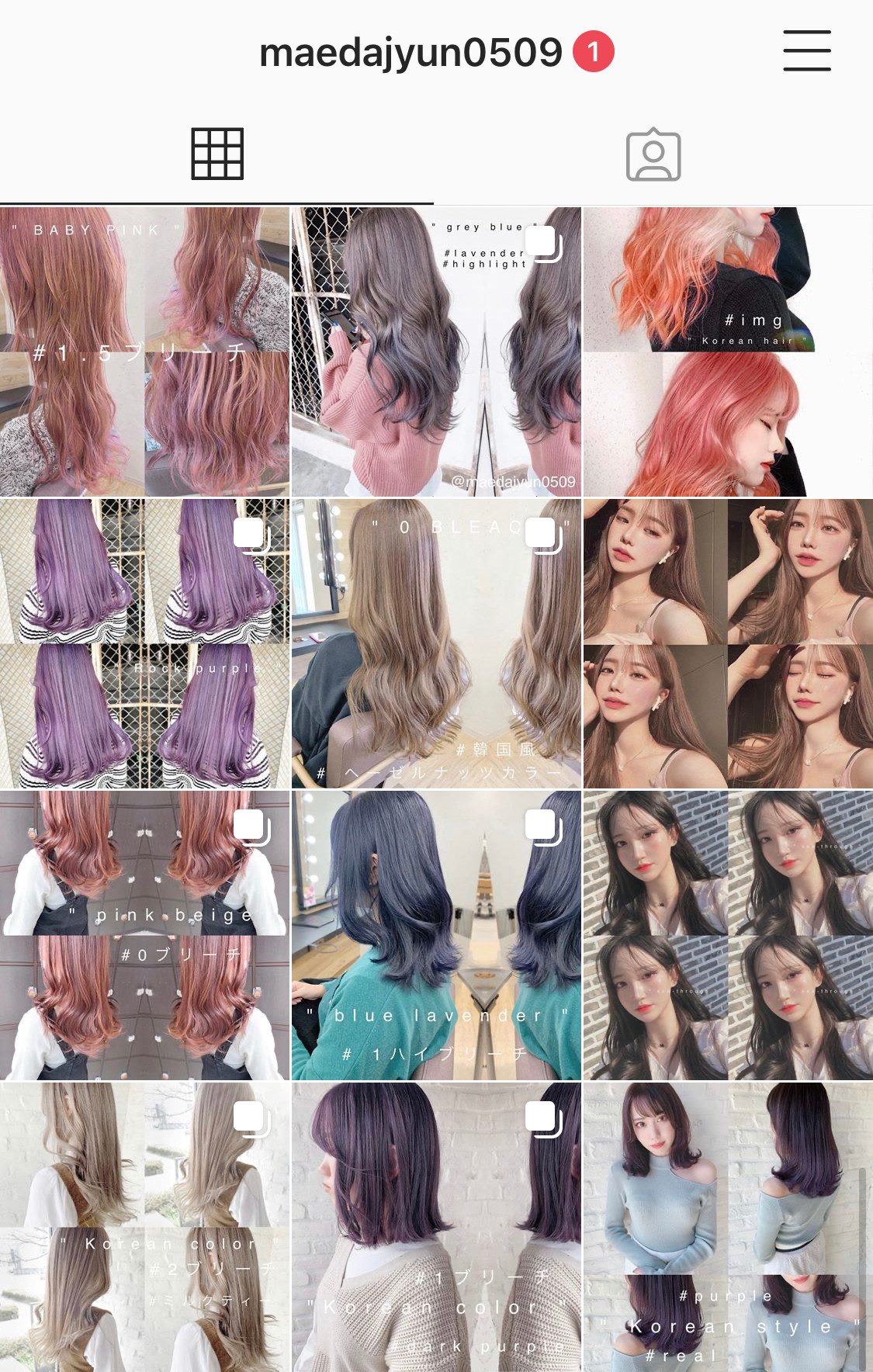The height and width of the screenshot is (1372, 873).
Task: Open the #img Korean hair post
Action: tap(728, 352)
